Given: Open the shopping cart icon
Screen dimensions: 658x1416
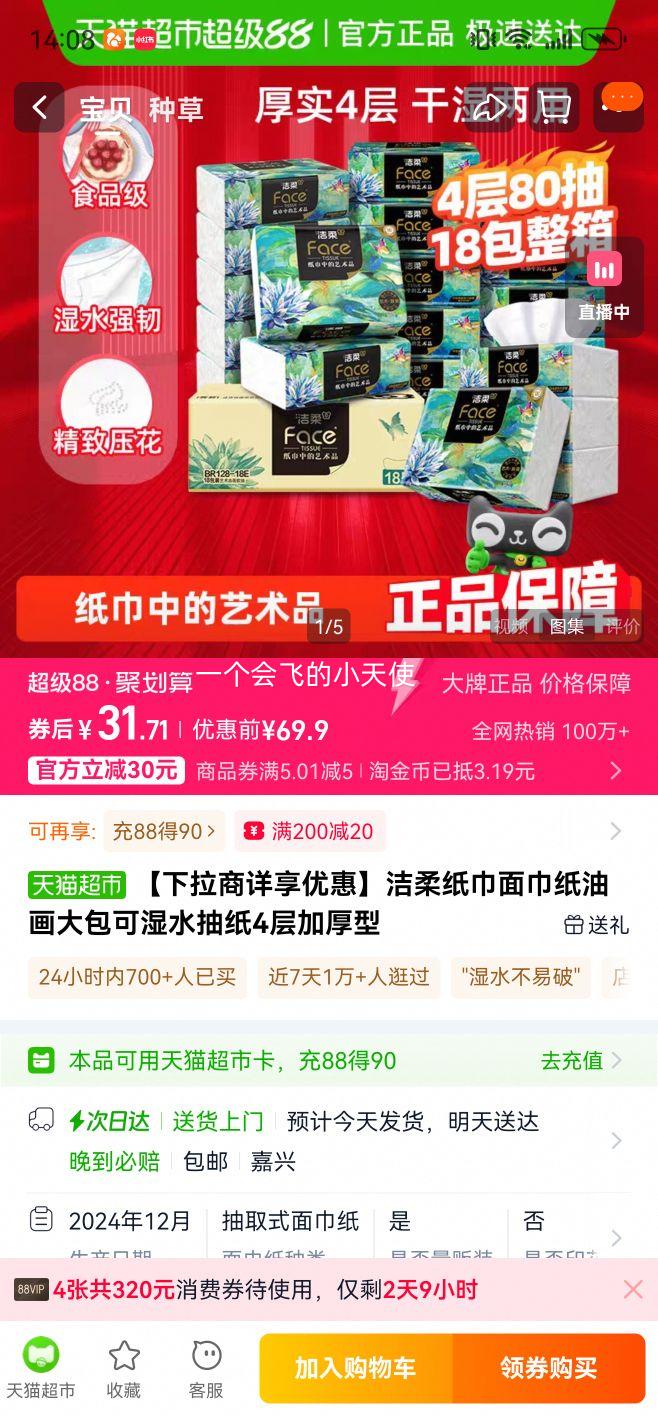Looking at the screenshot, I should (554, 108).
